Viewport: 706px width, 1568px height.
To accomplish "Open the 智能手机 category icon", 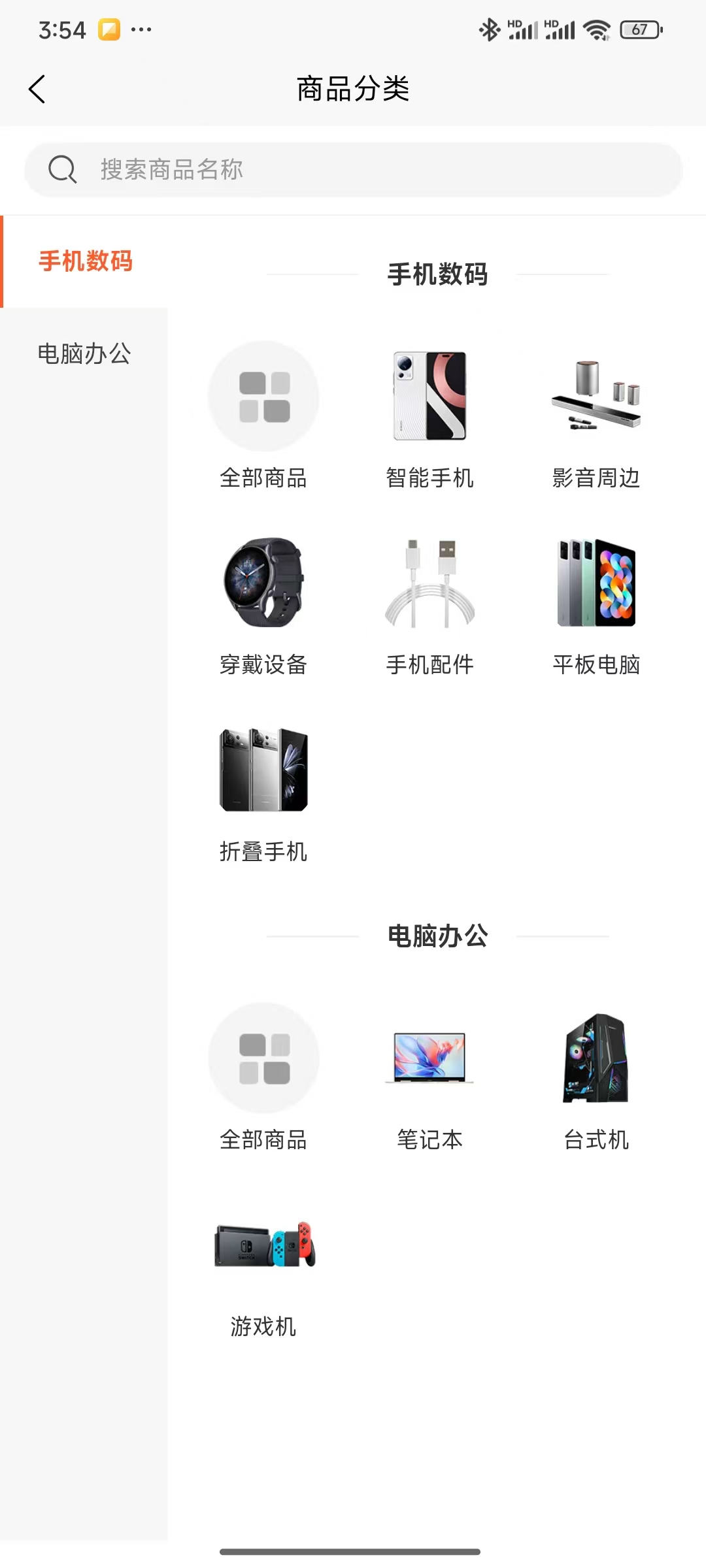I will click(x=429, y=397).
